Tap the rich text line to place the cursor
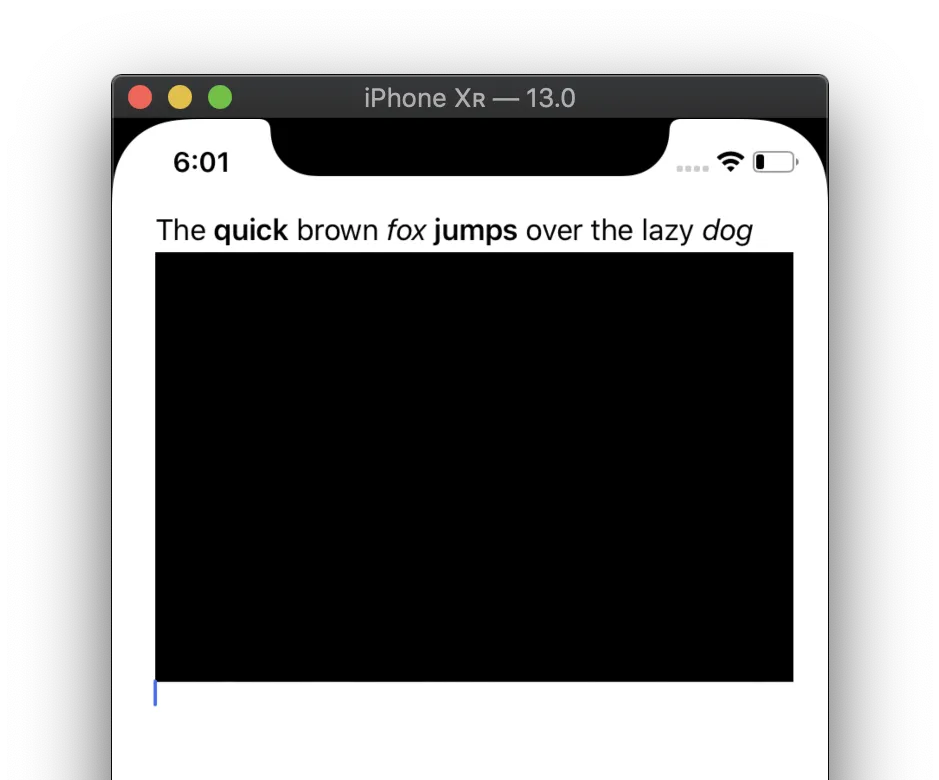 [x=454, y=231]
